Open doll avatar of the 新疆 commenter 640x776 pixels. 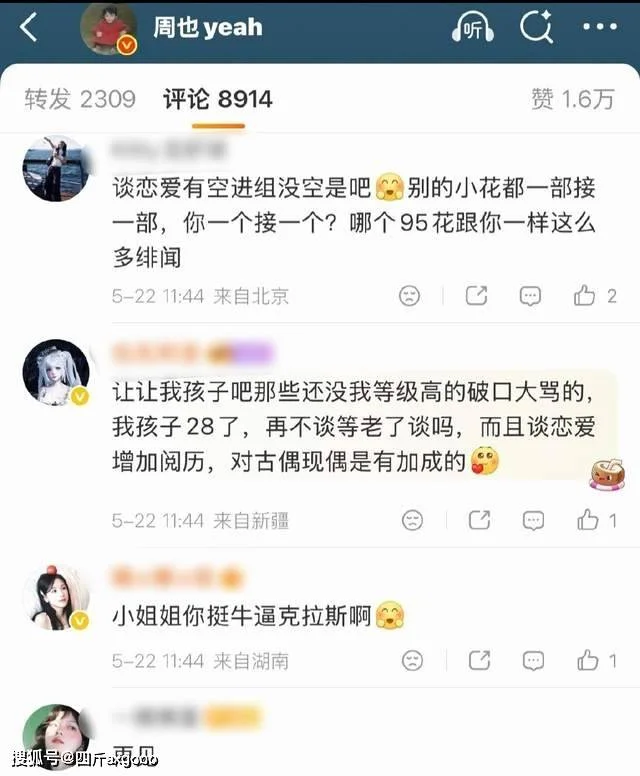[56, 372]
